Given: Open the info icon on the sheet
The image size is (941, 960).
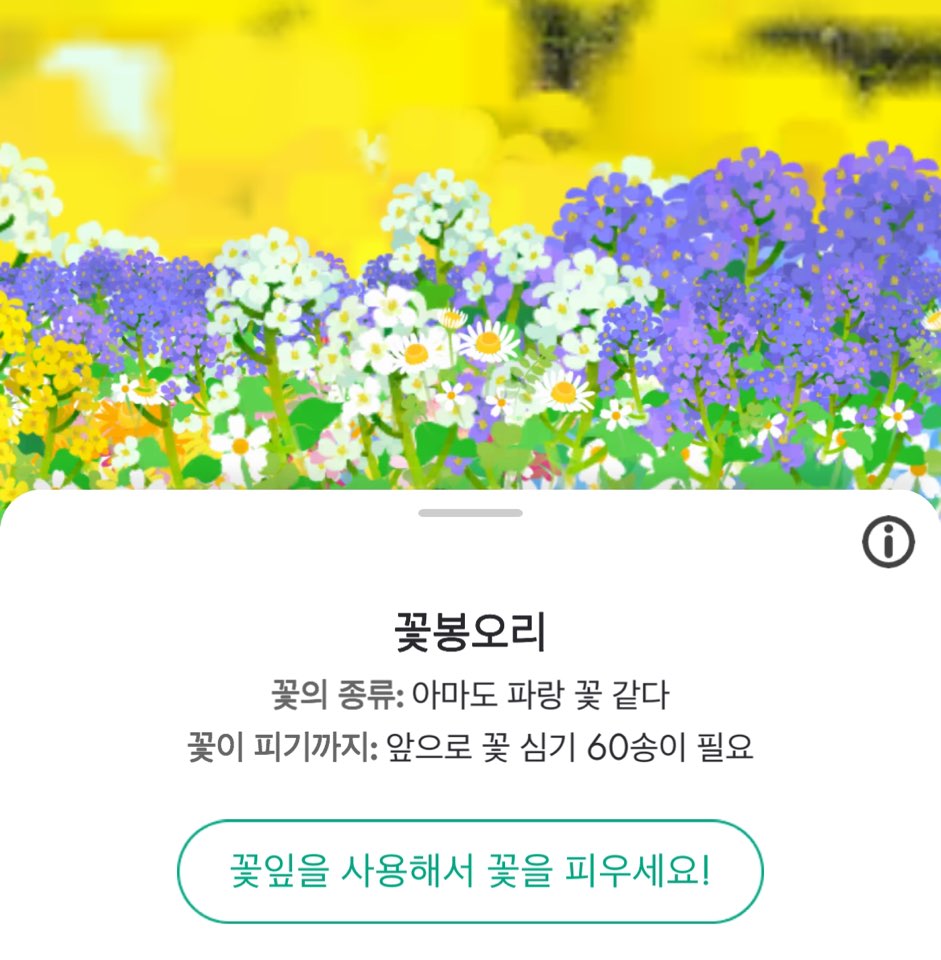Looking at the screenshot, I should coord(888,543).
